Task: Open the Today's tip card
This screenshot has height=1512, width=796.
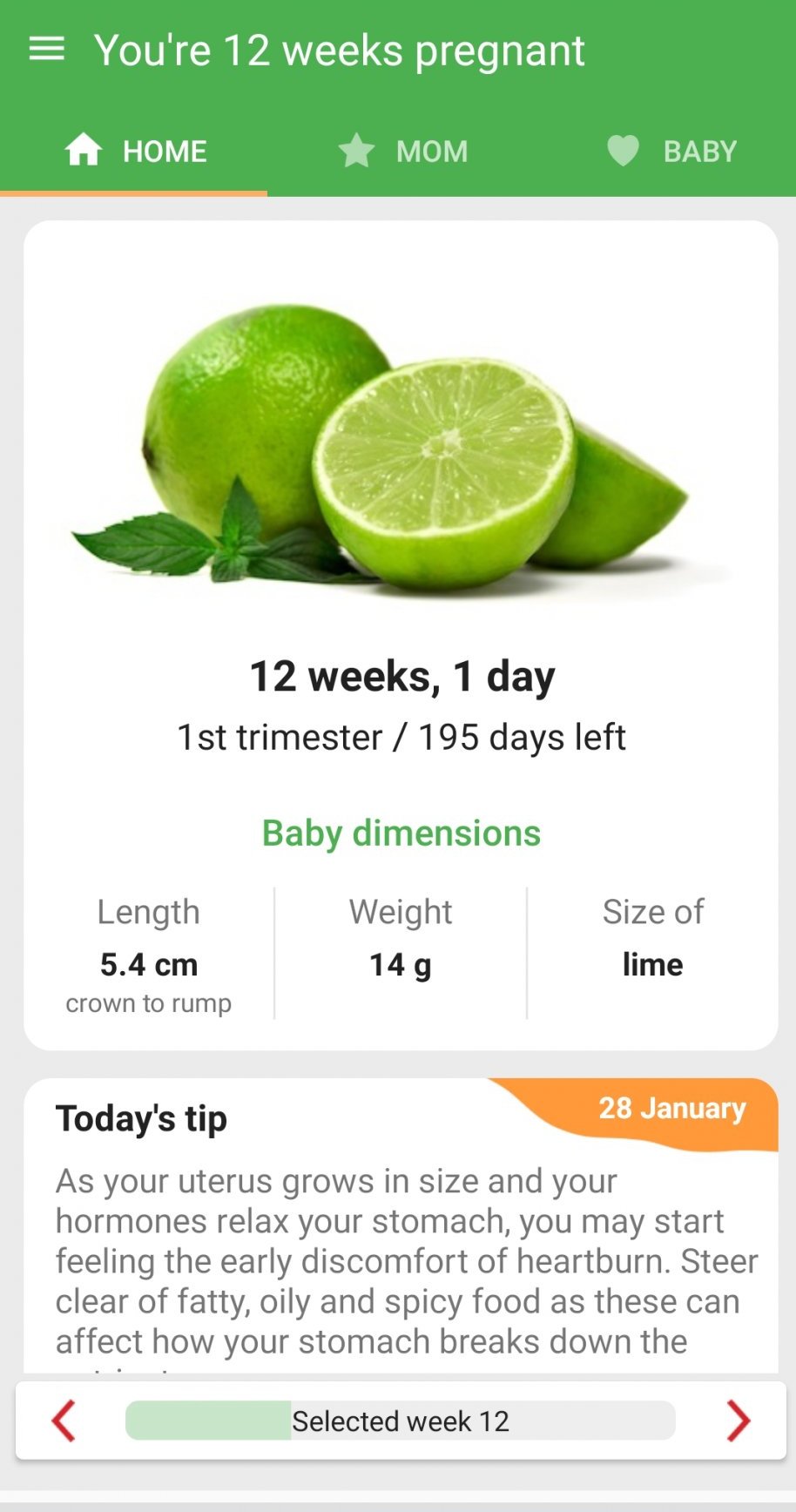Action: click(401, 1237)
